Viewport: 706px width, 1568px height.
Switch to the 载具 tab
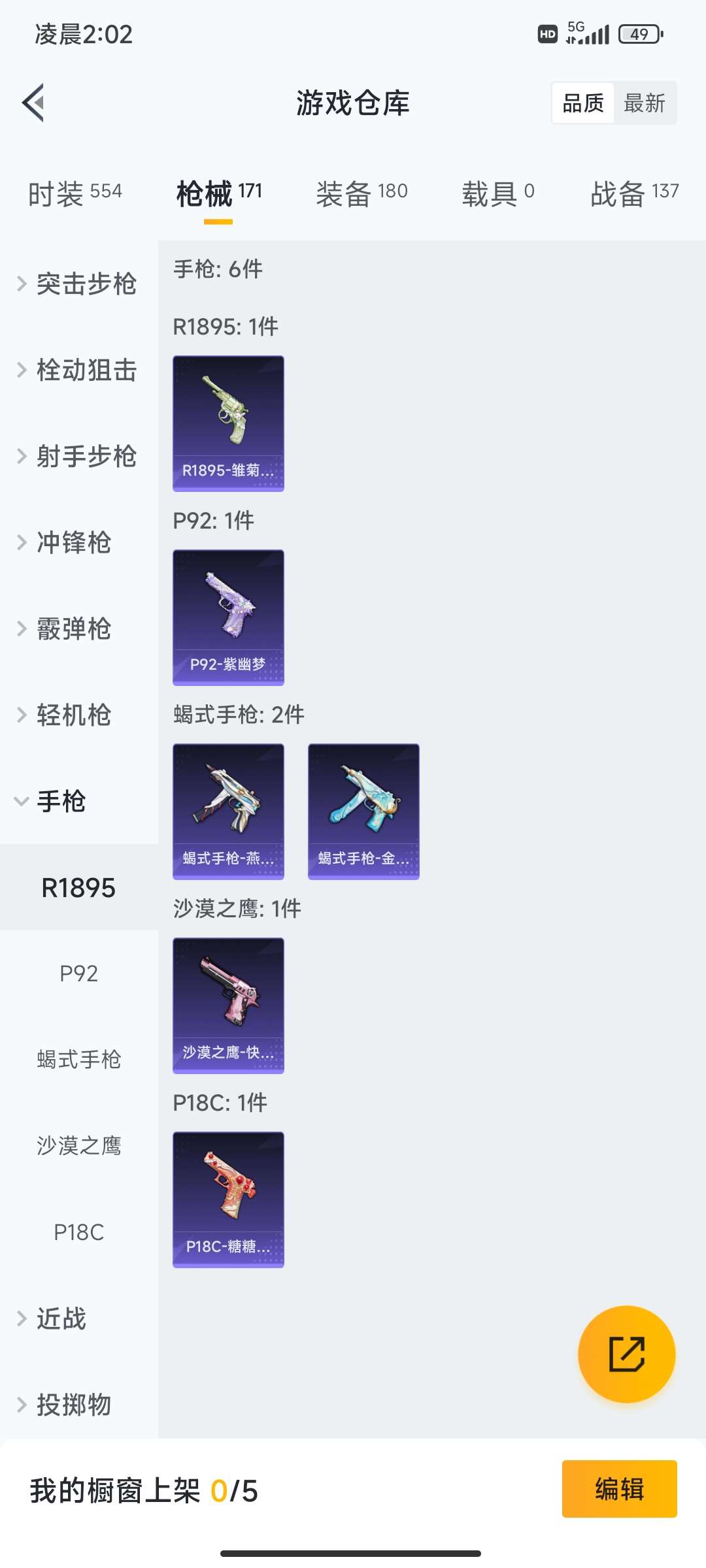[497, 193]
